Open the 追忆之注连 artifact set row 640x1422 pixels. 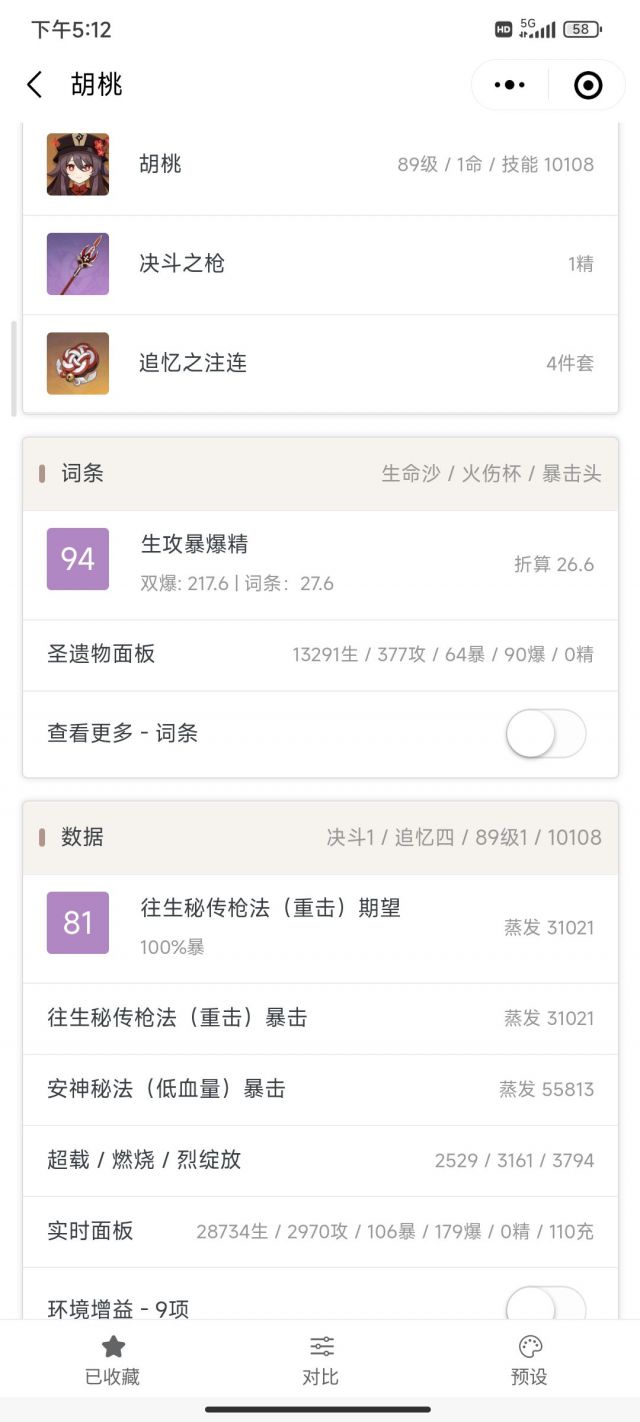[x=320, y=363]
